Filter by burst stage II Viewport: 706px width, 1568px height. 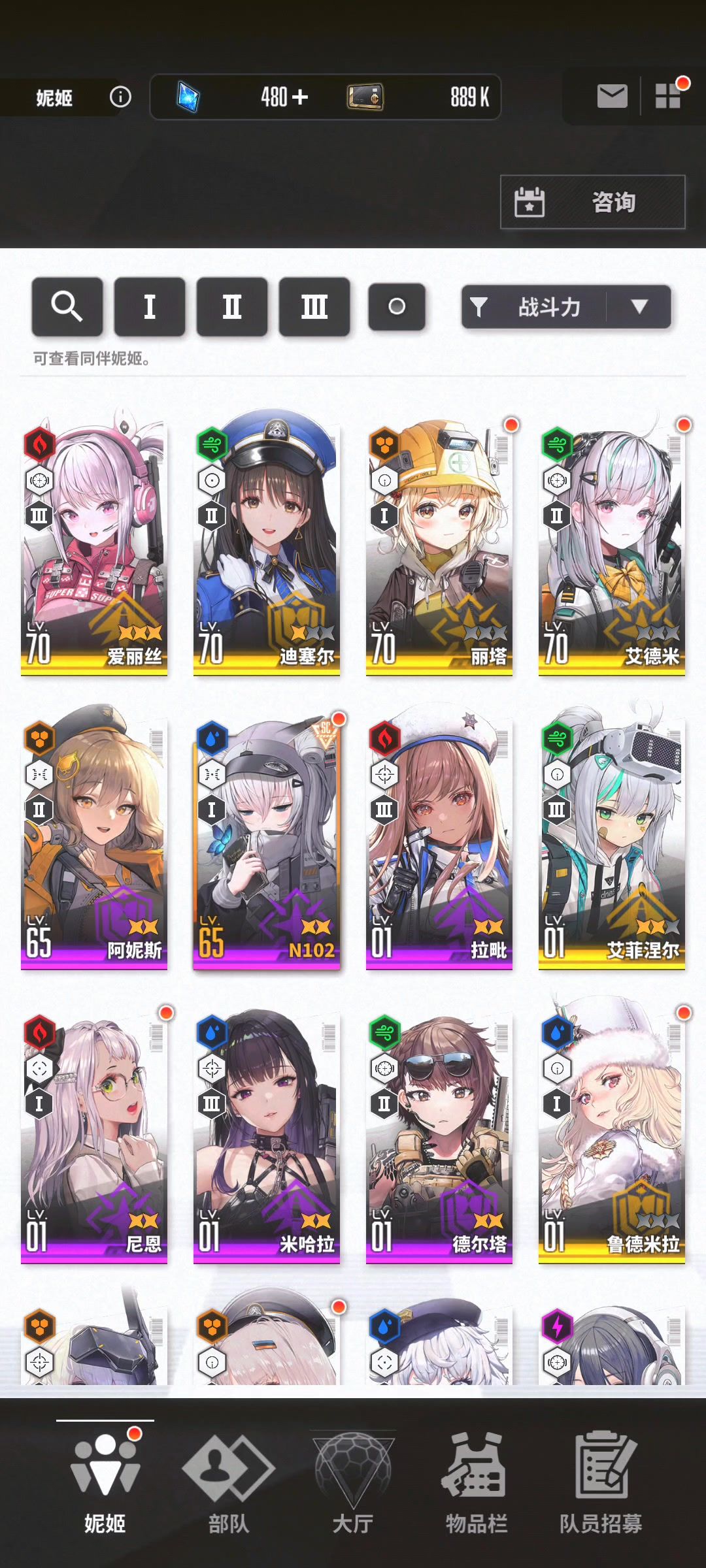click(232, 306)
